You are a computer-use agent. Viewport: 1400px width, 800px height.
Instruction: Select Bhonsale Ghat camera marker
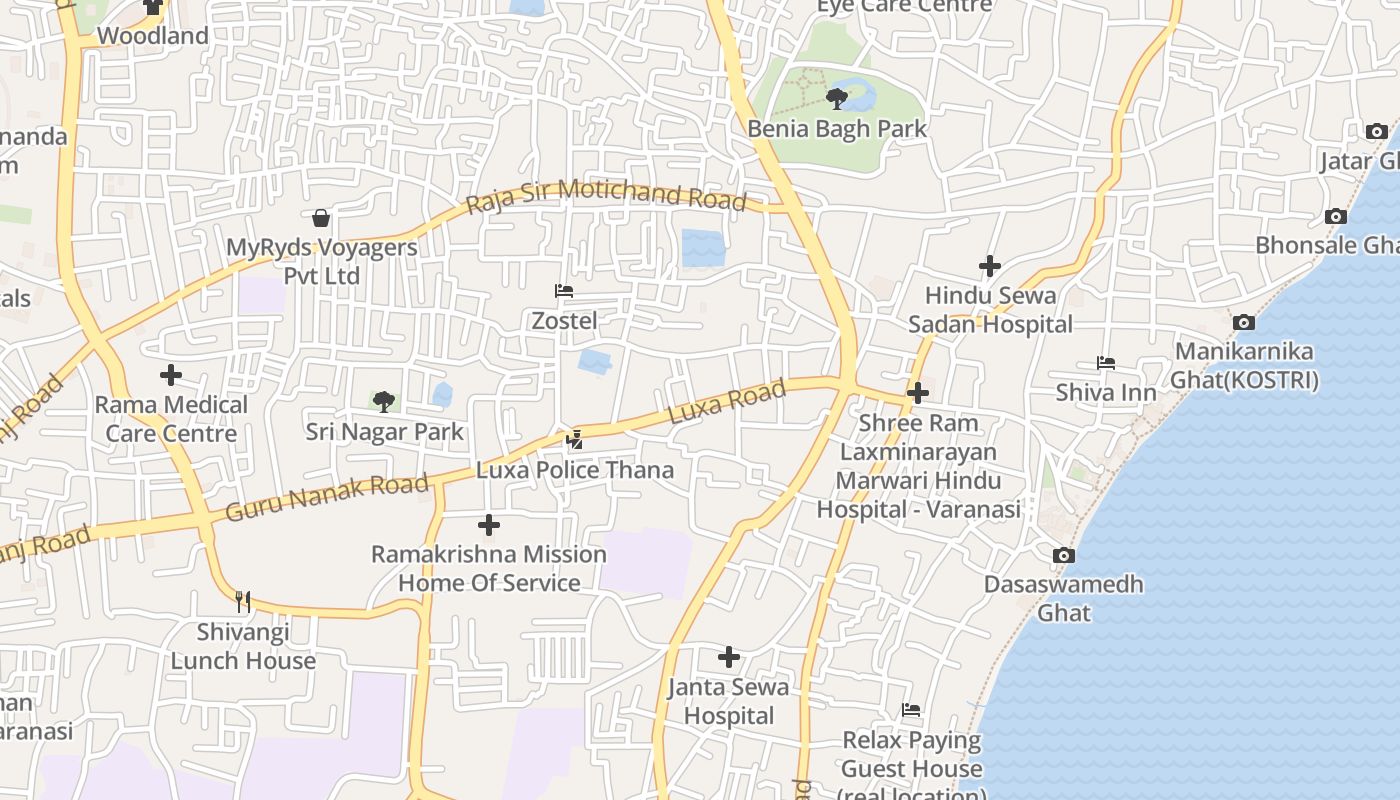1335,216
